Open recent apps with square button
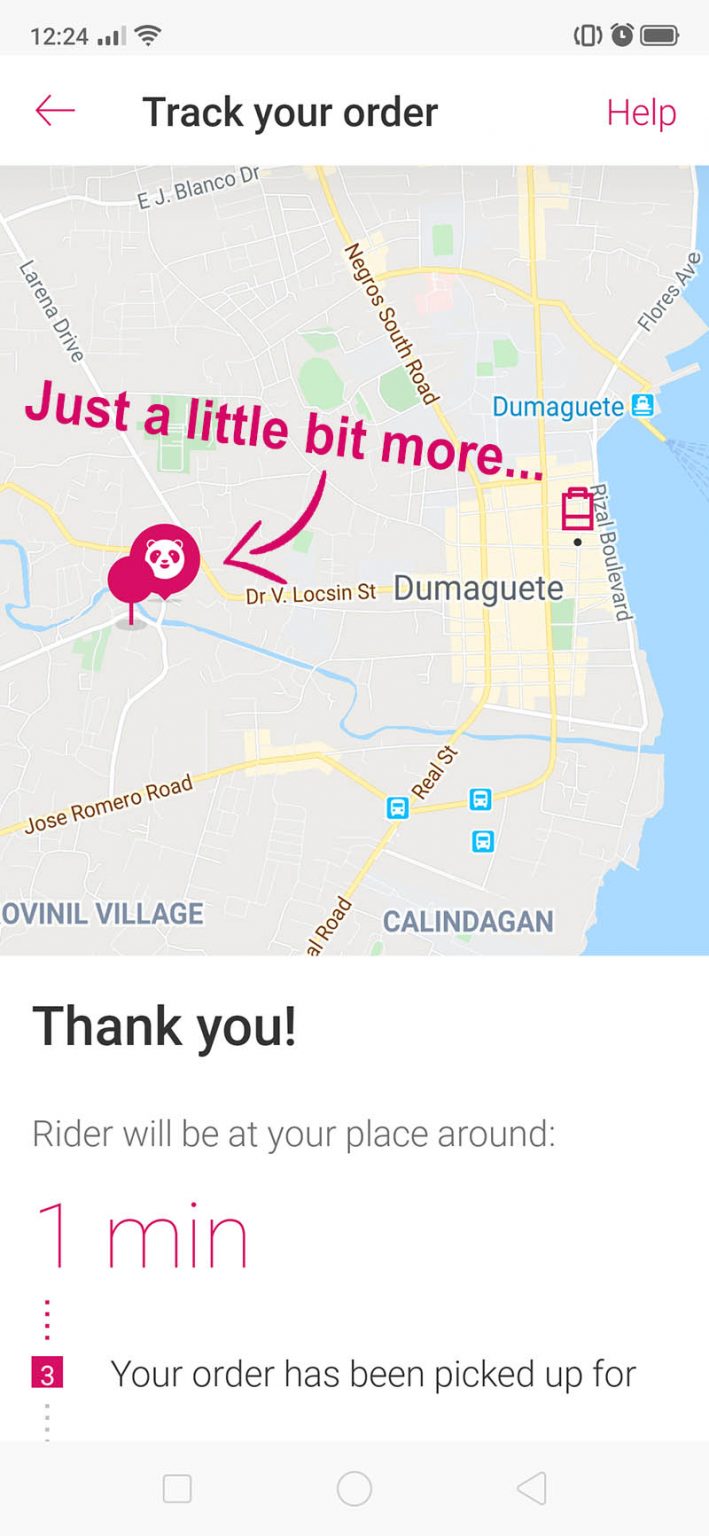 point(177,1489)
